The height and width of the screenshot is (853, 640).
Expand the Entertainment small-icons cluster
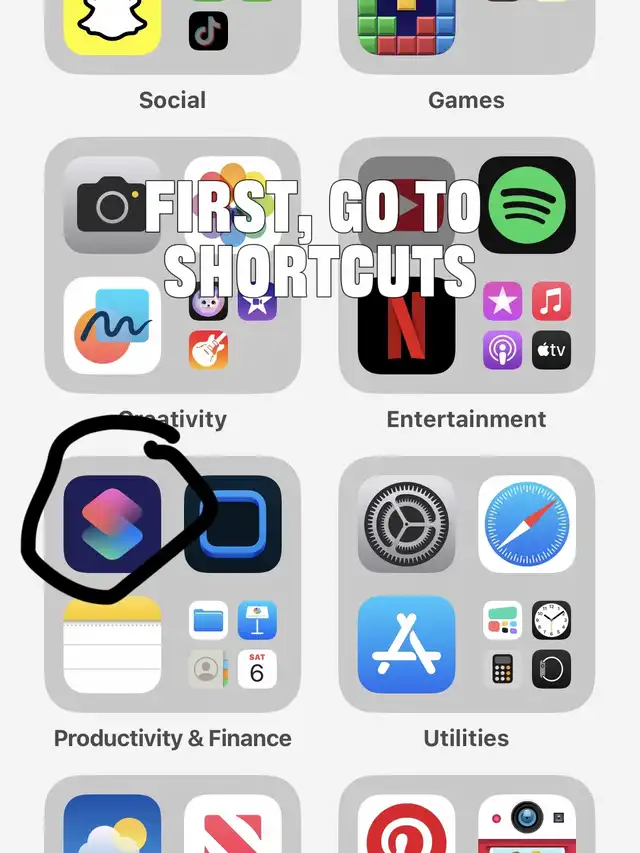click(x=527, y=325)
